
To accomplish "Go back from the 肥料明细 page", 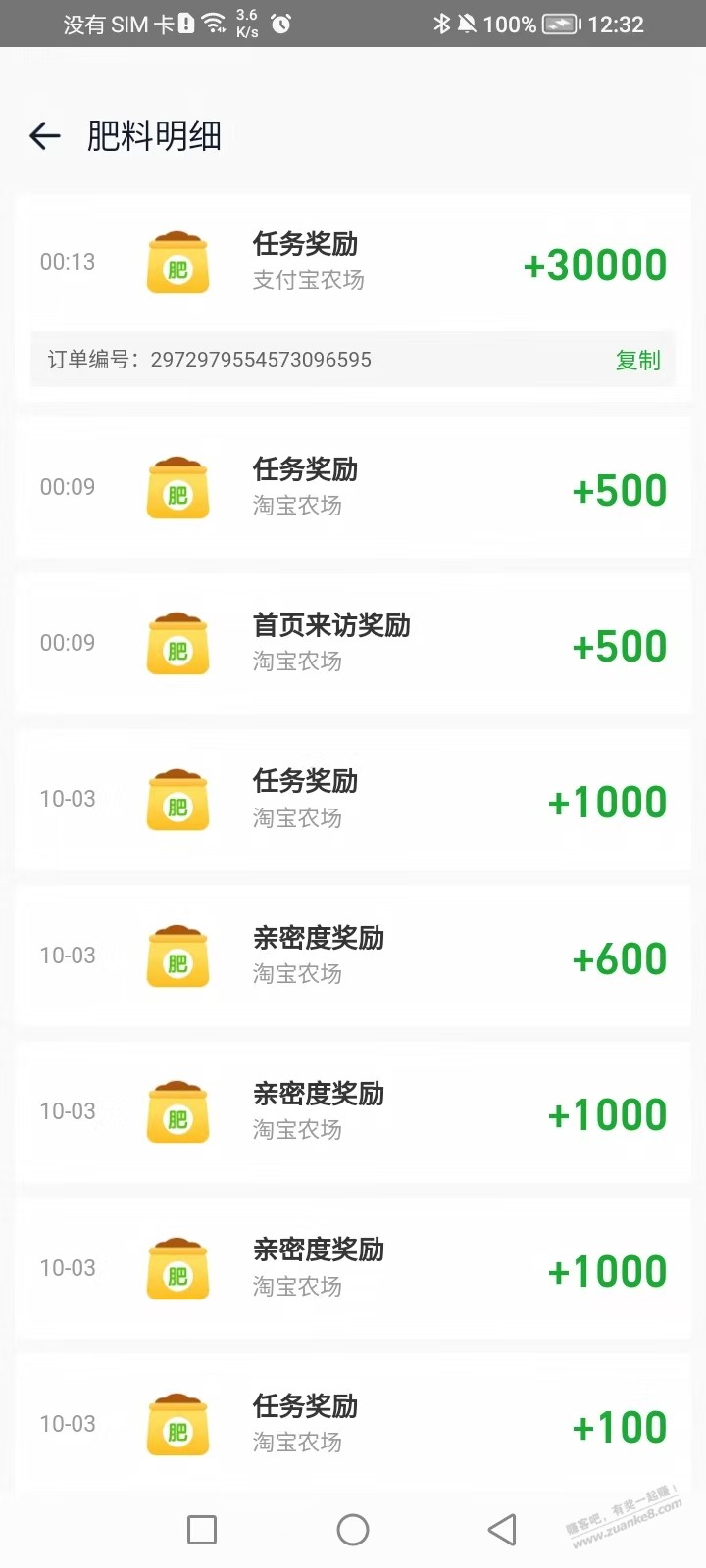I will pyautogui.click(x=45, y=135).
